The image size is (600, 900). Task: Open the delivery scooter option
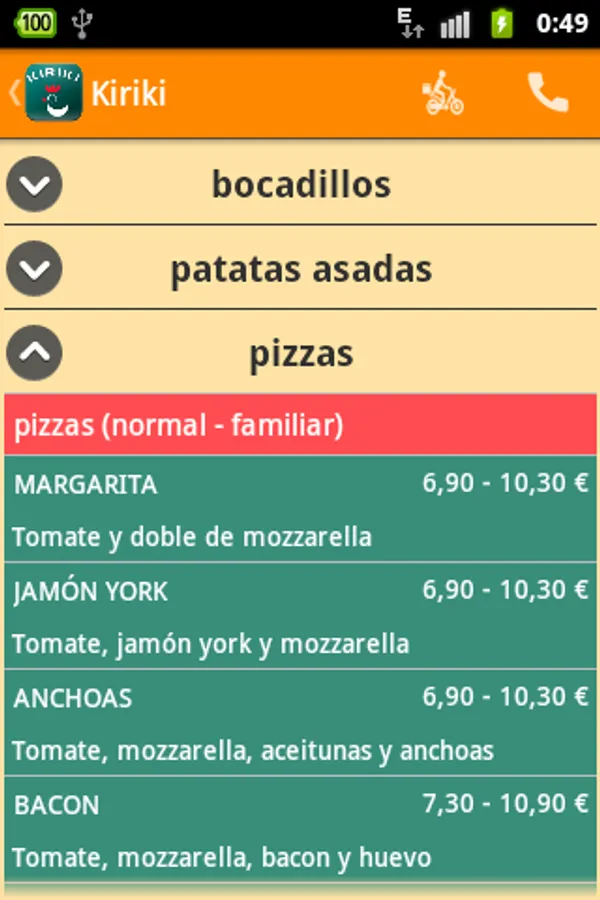pos(444,94)
